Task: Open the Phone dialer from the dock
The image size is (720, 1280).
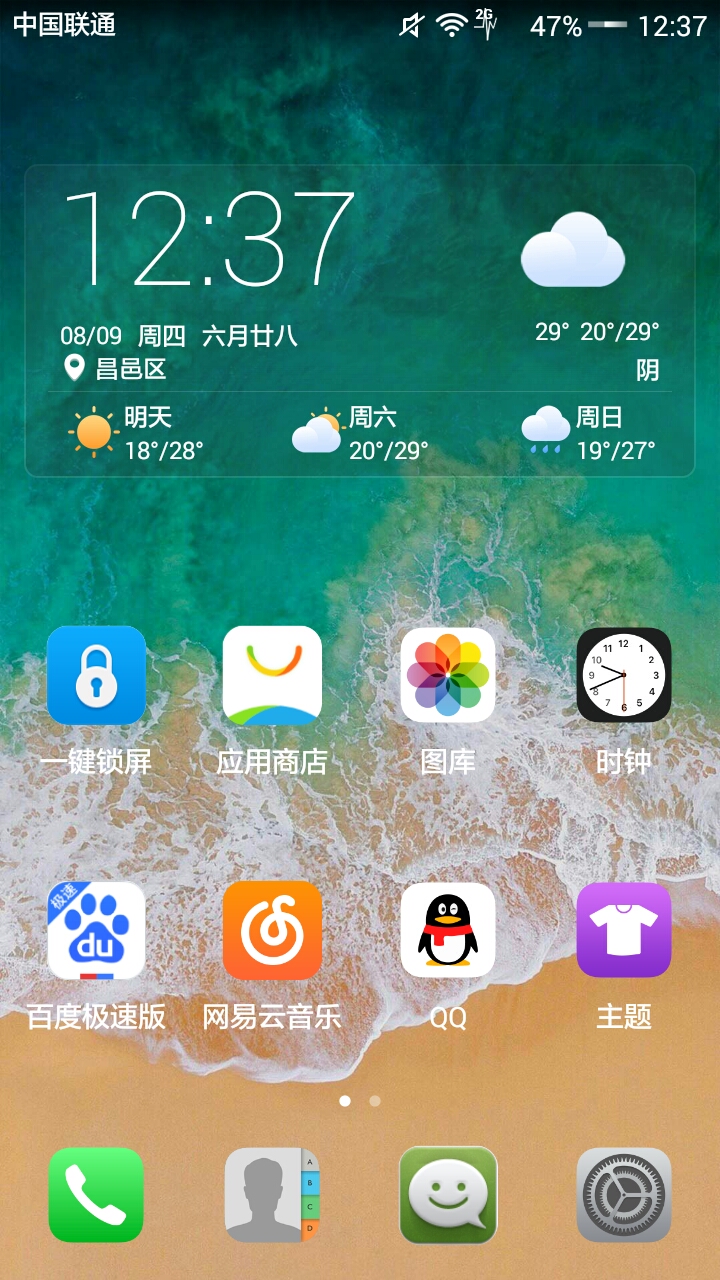Action: [x=96, y=1195]
